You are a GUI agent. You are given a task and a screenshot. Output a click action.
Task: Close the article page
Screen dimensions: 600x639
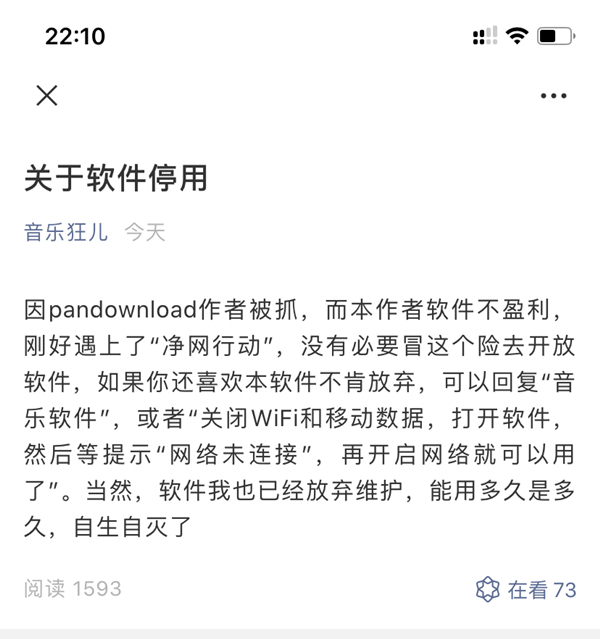(x=47, y=96)
